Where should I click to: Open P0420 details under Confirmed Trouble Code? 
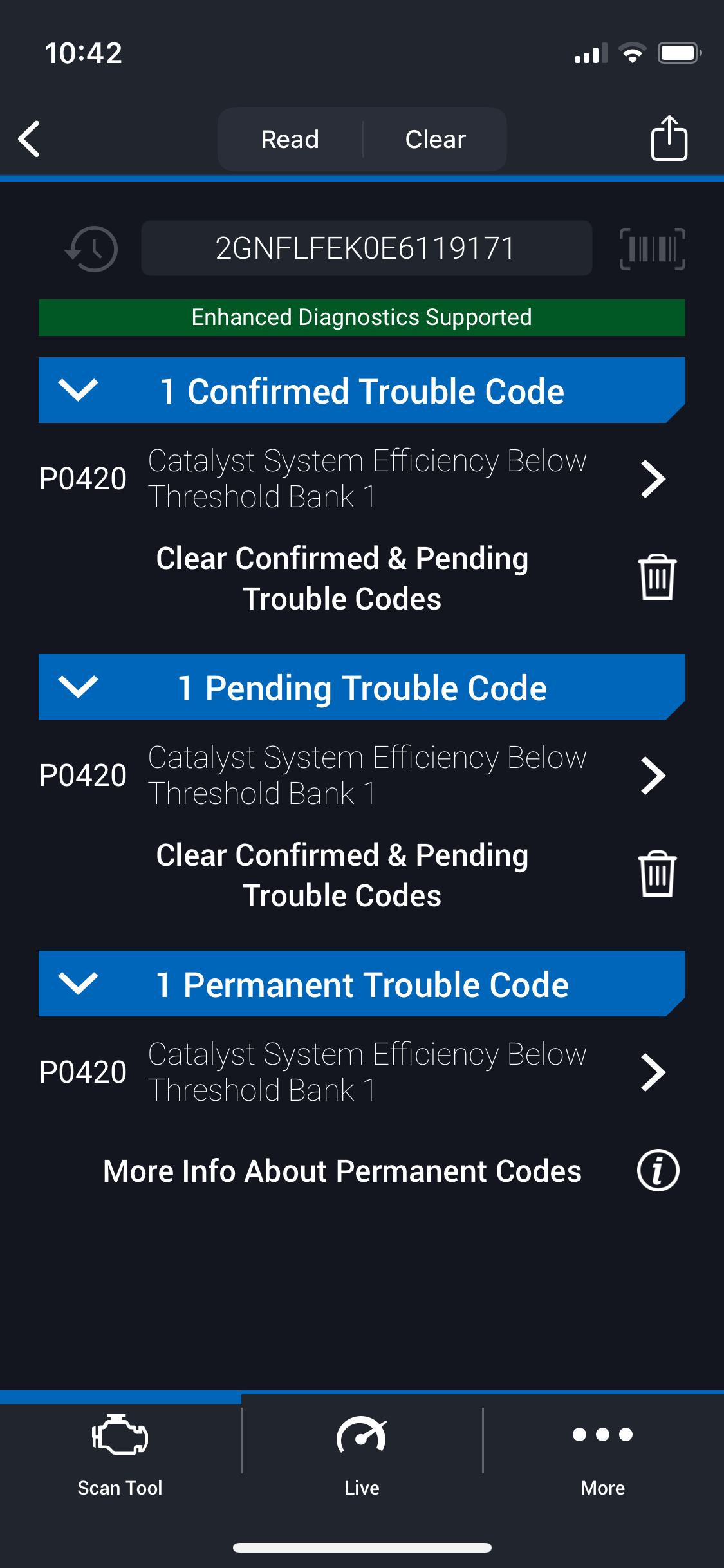[x=653, y=479]
